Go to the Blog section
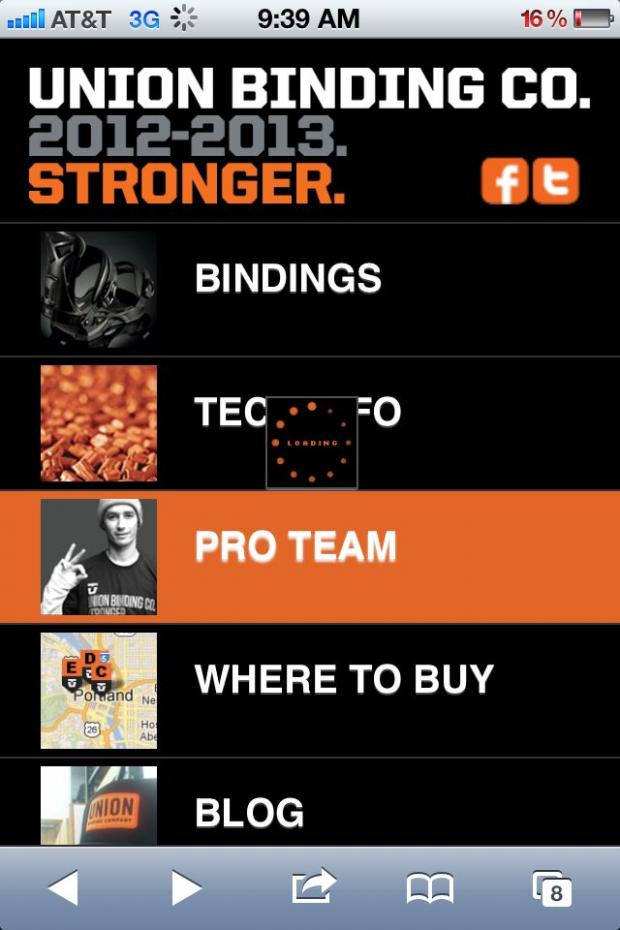This screenshot has width=620, height=930. click(x=250, y=812)
